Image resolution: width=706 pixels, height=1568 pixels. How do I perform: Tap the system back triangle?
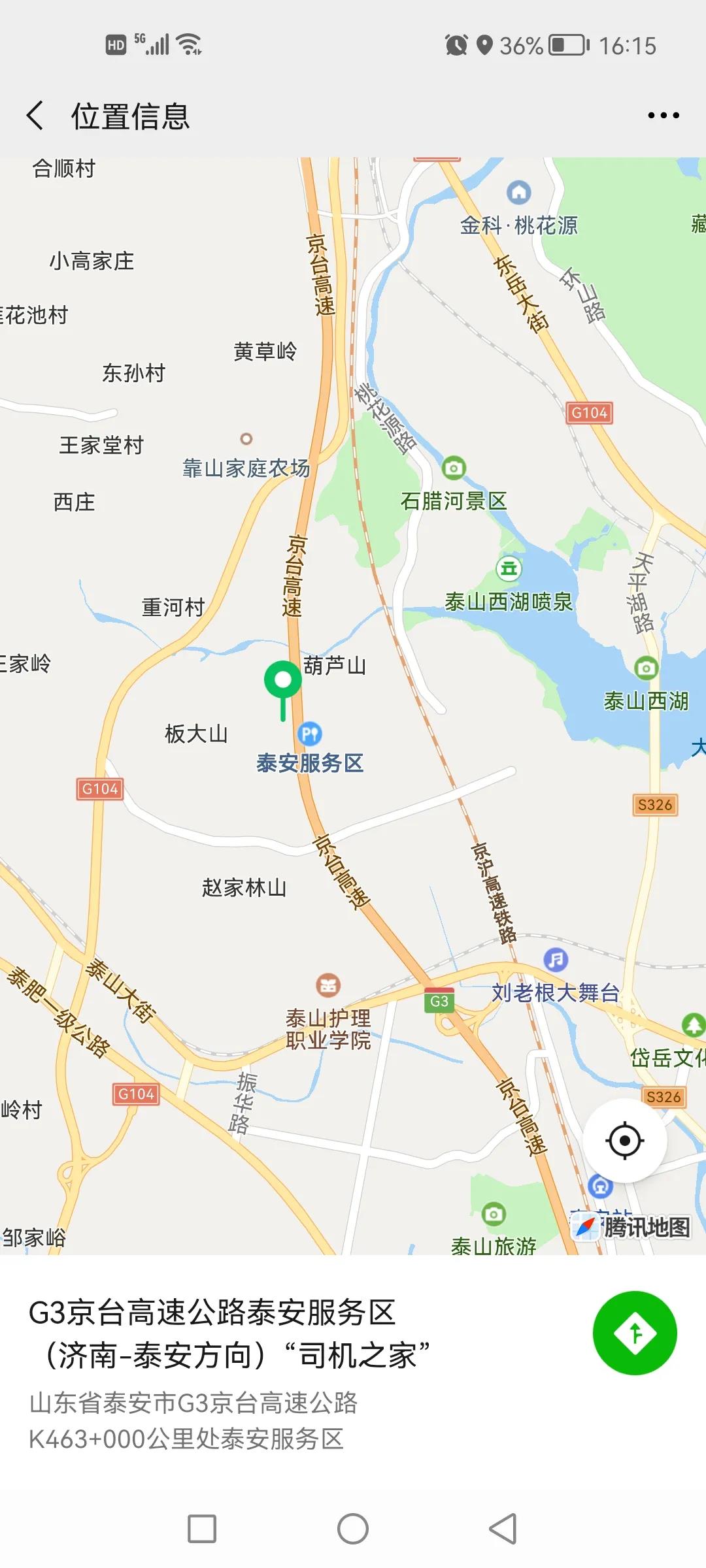[x=503, y=1529]
